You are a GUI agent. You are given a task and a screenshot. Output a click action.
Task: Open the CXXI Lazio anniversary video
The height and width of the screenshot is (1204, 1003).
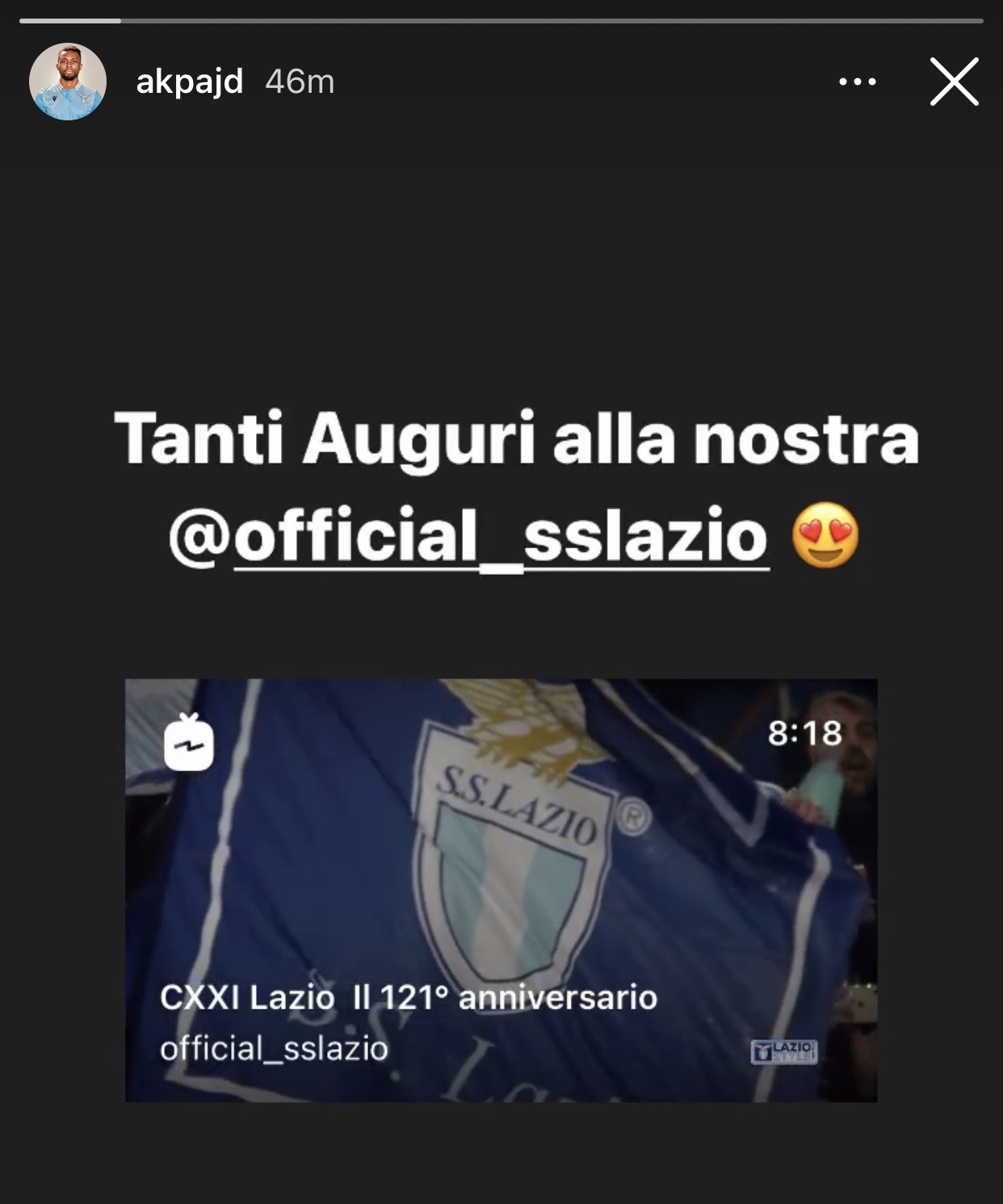click(501, 890)
